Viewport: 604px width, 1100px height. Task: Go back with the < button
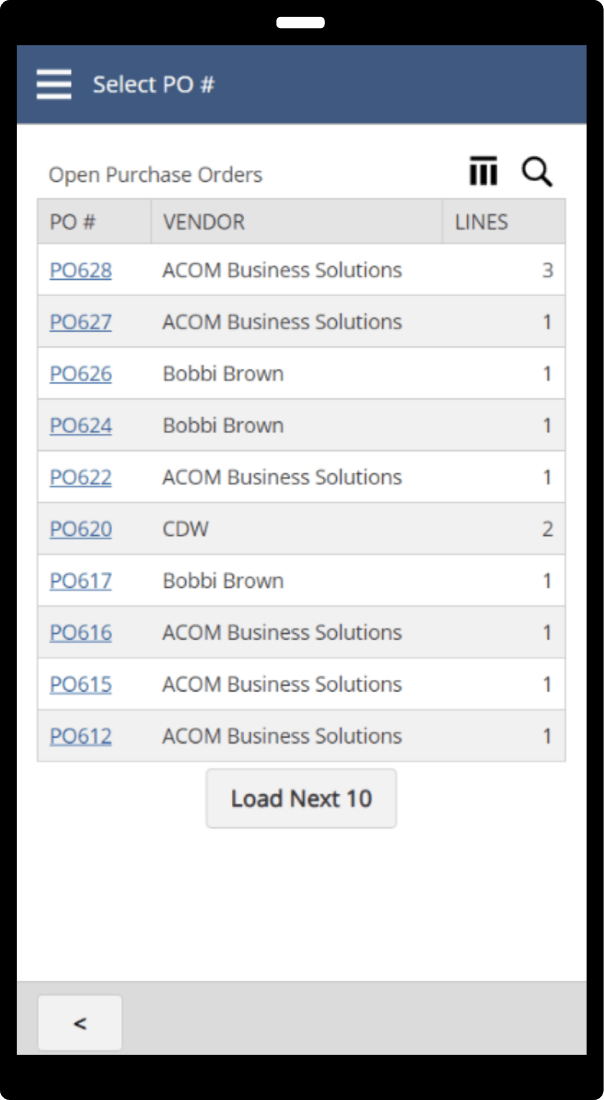click(x=80, y=1023)
